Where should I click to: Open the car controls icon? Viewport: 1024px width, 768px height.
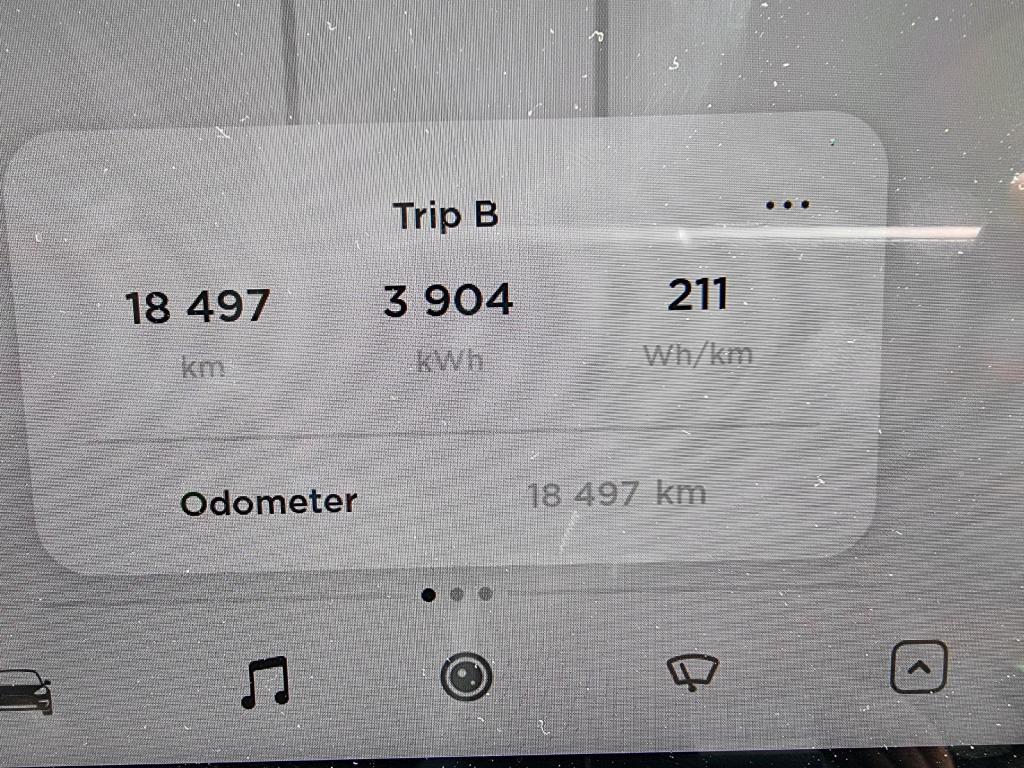point(25,690)
